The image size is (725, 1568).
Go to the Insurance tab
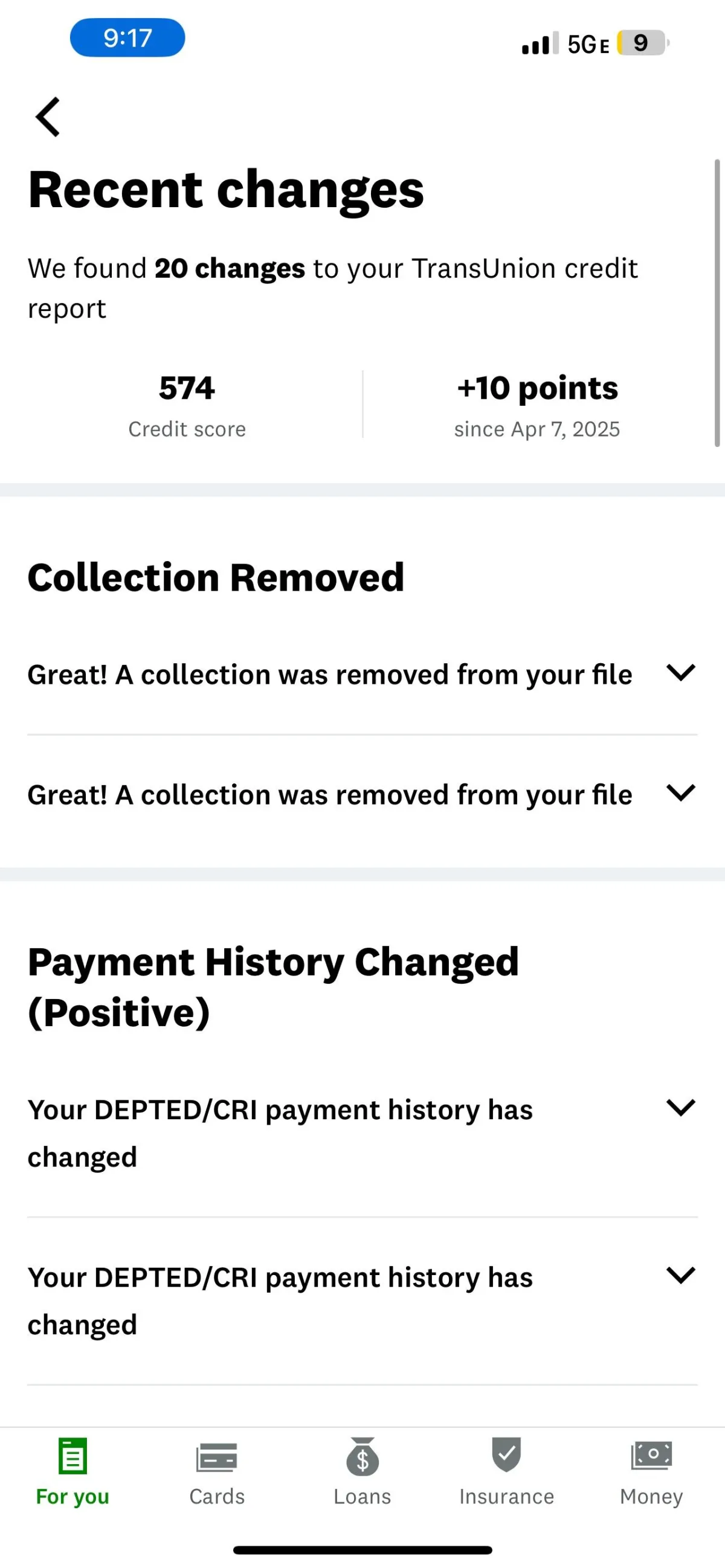click(506, 1472)
